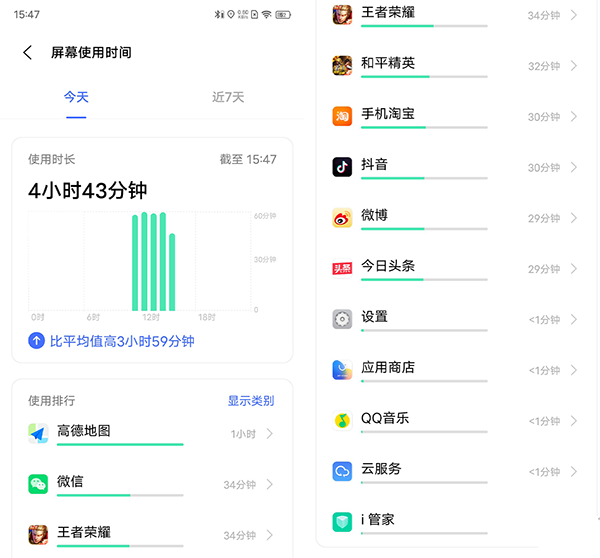Open 抖音 usage details

(x=455, y=167)
